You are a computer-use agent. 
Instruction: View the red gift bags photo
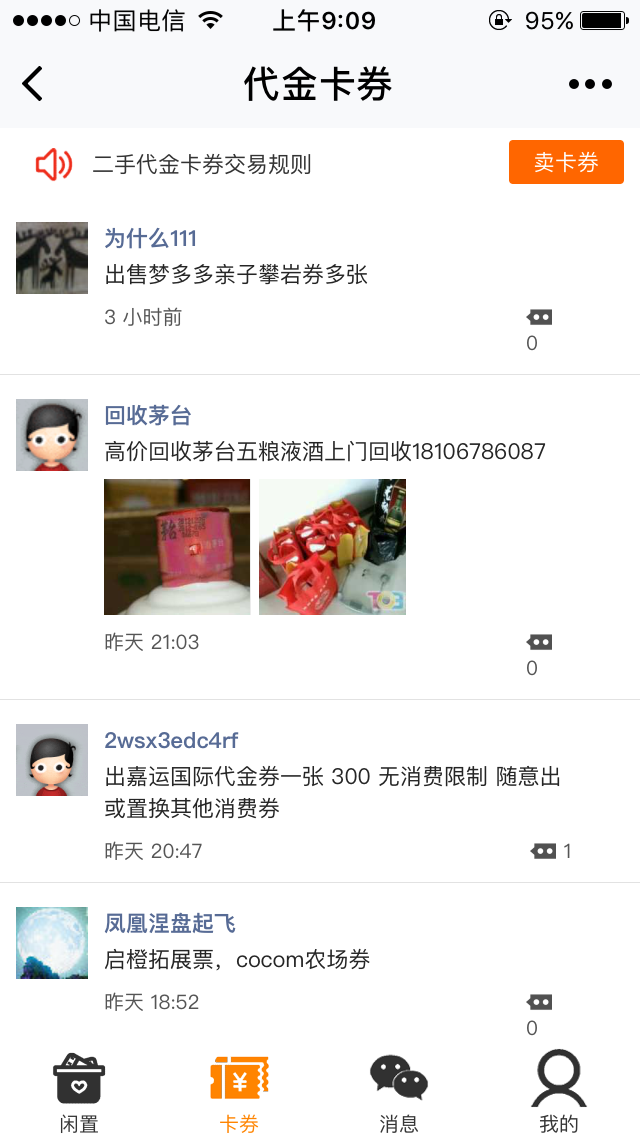tap(332, 547)
